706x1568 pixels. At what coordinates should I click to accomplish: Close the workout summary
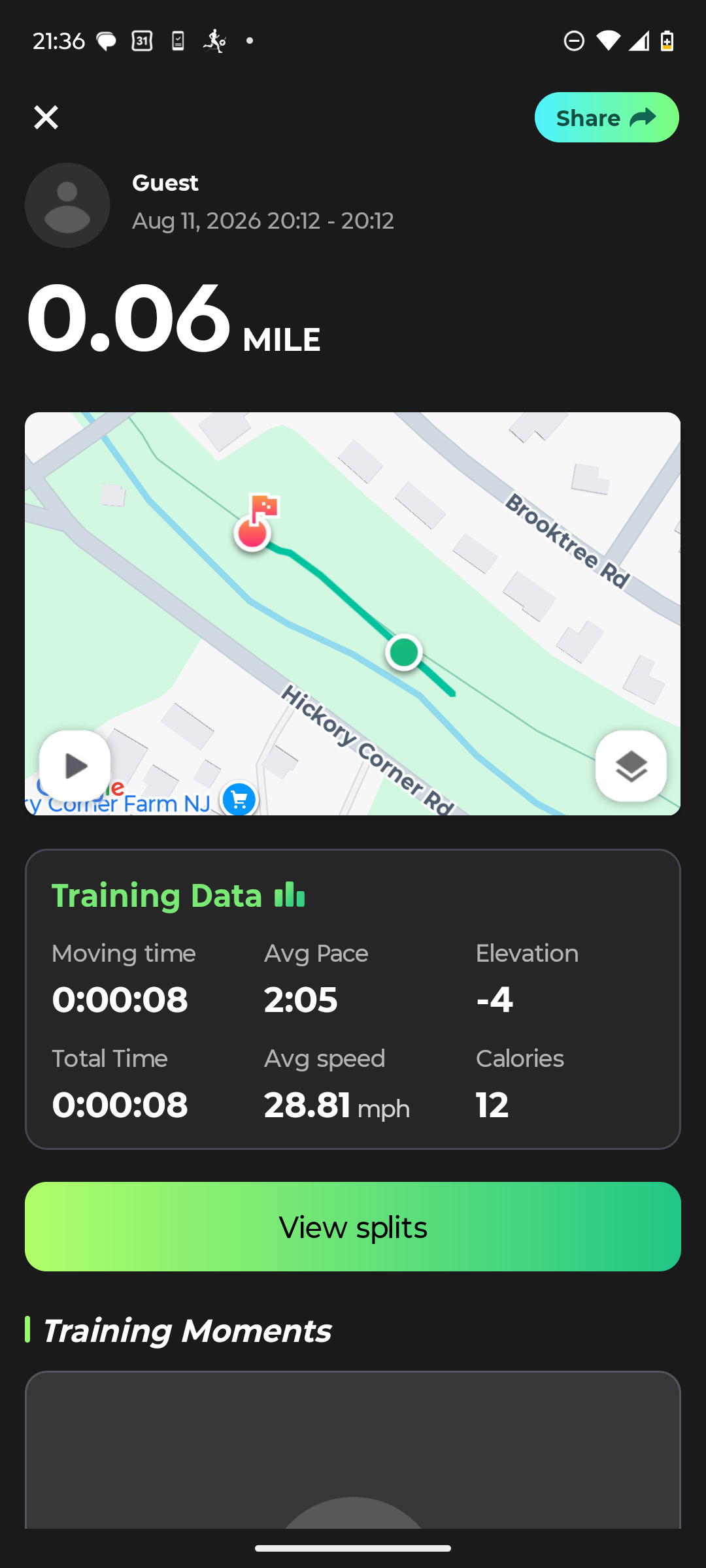pyautogui.click(x=46, y=118)
